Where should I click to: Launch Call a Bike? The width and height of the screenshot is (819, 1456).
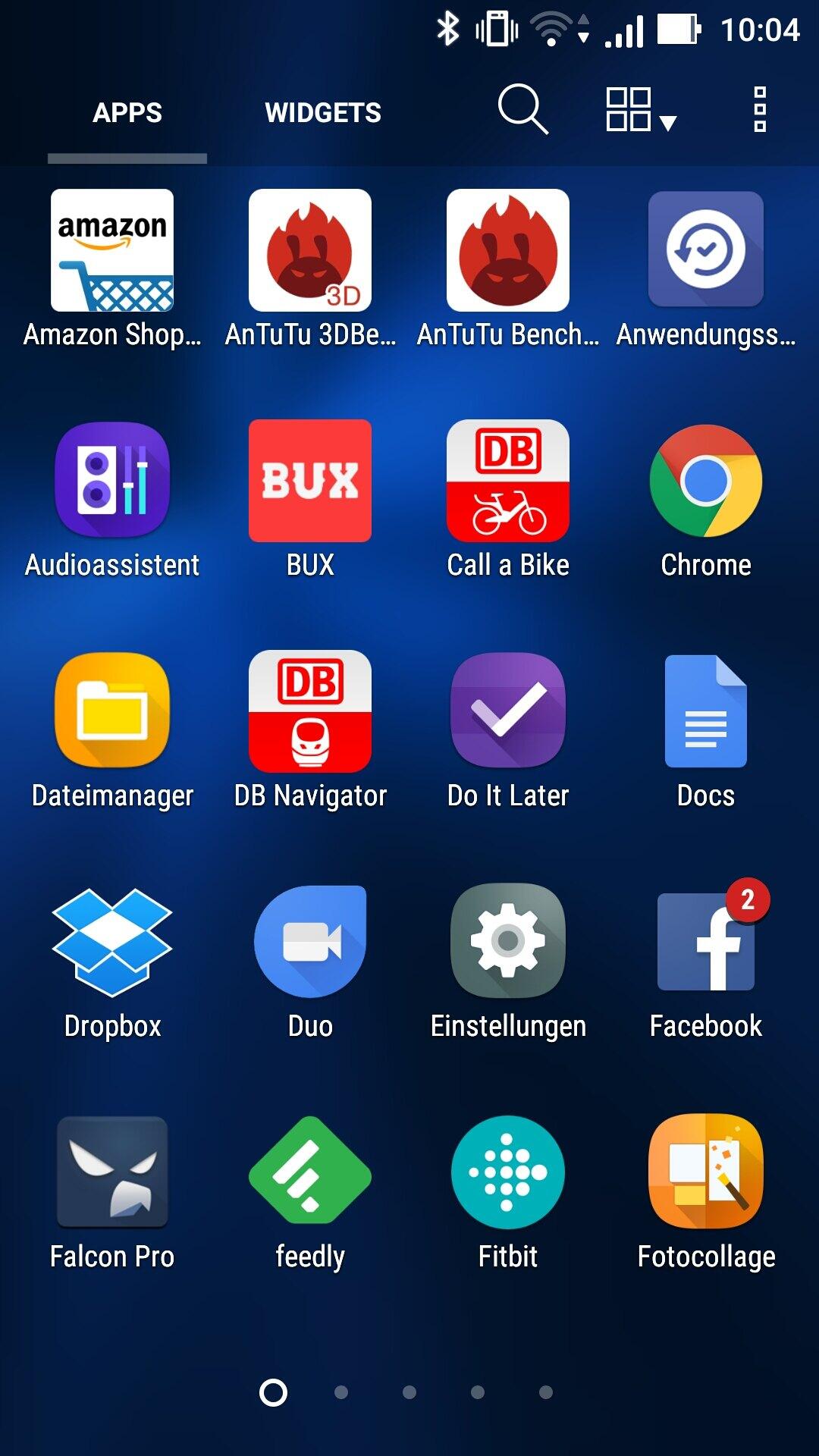pos(508,481)
